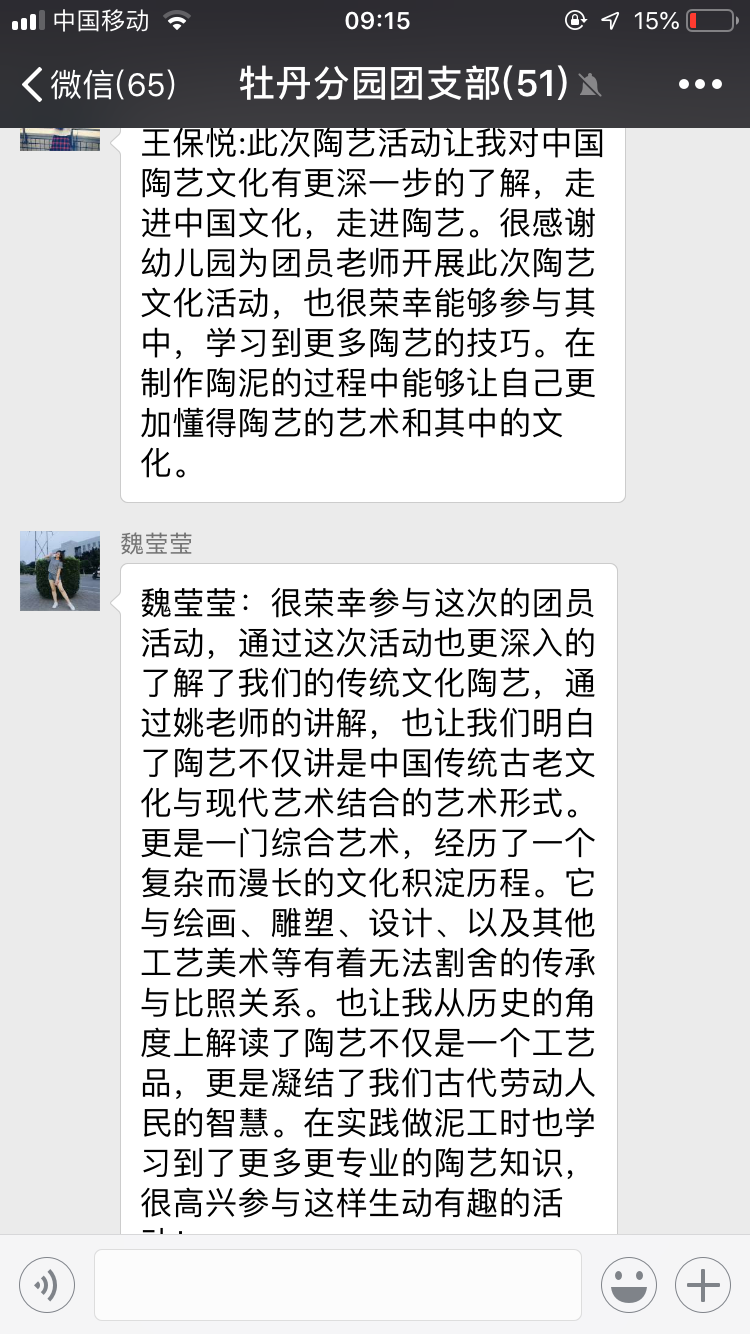Open the plus attachment menu

coord(703,1284)
